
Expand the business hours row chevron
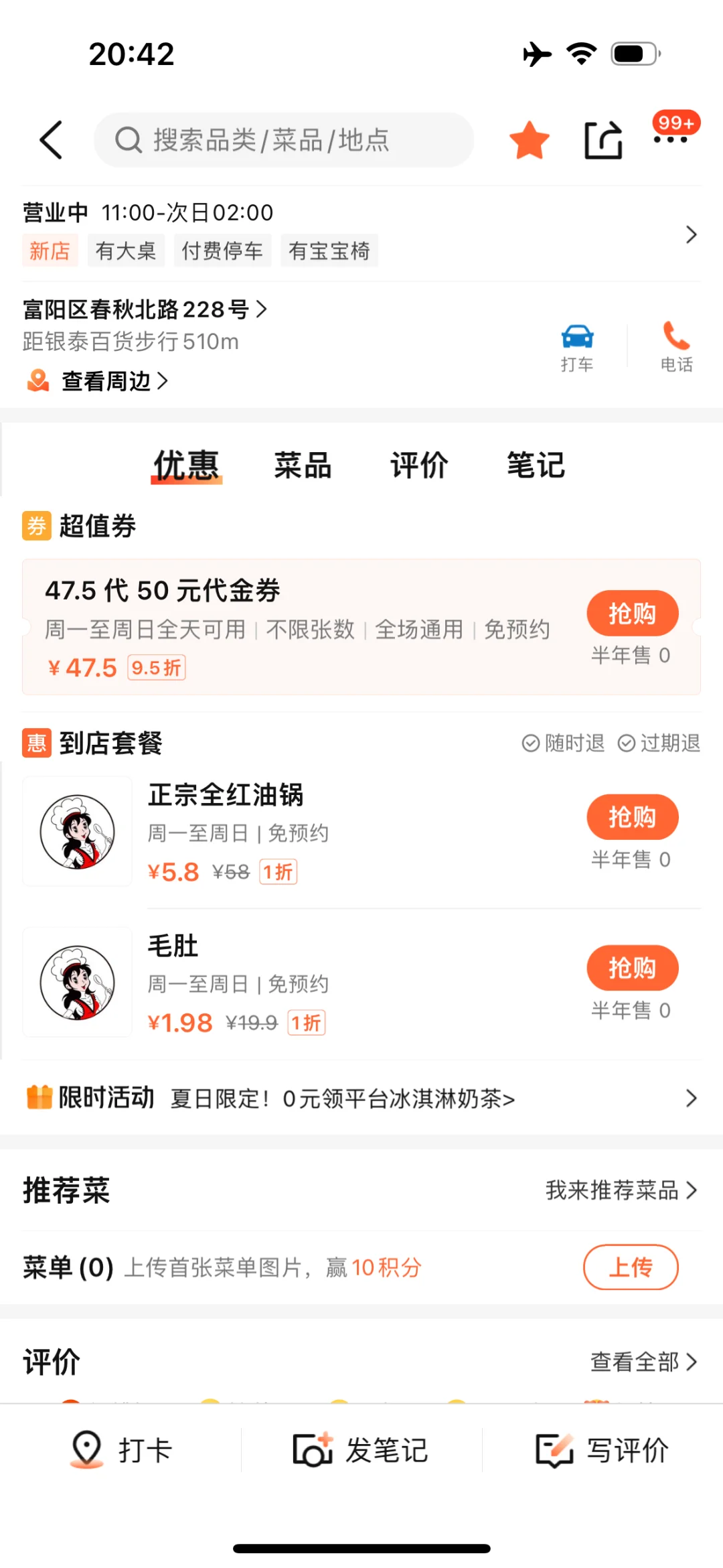pyautogui.click(x=692, y=234)
